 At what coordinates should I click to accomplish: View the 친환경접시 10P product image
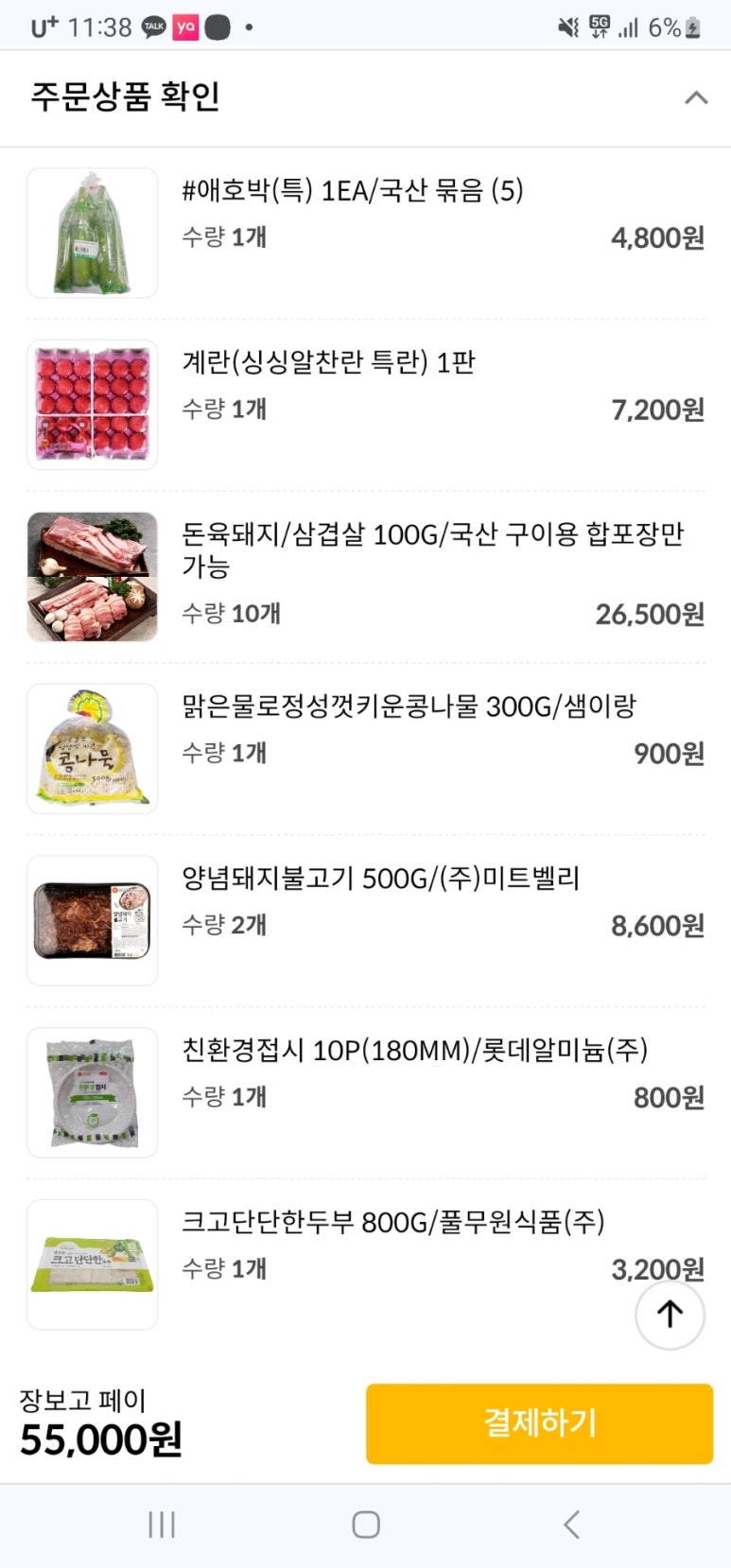tap(93, 1093)
